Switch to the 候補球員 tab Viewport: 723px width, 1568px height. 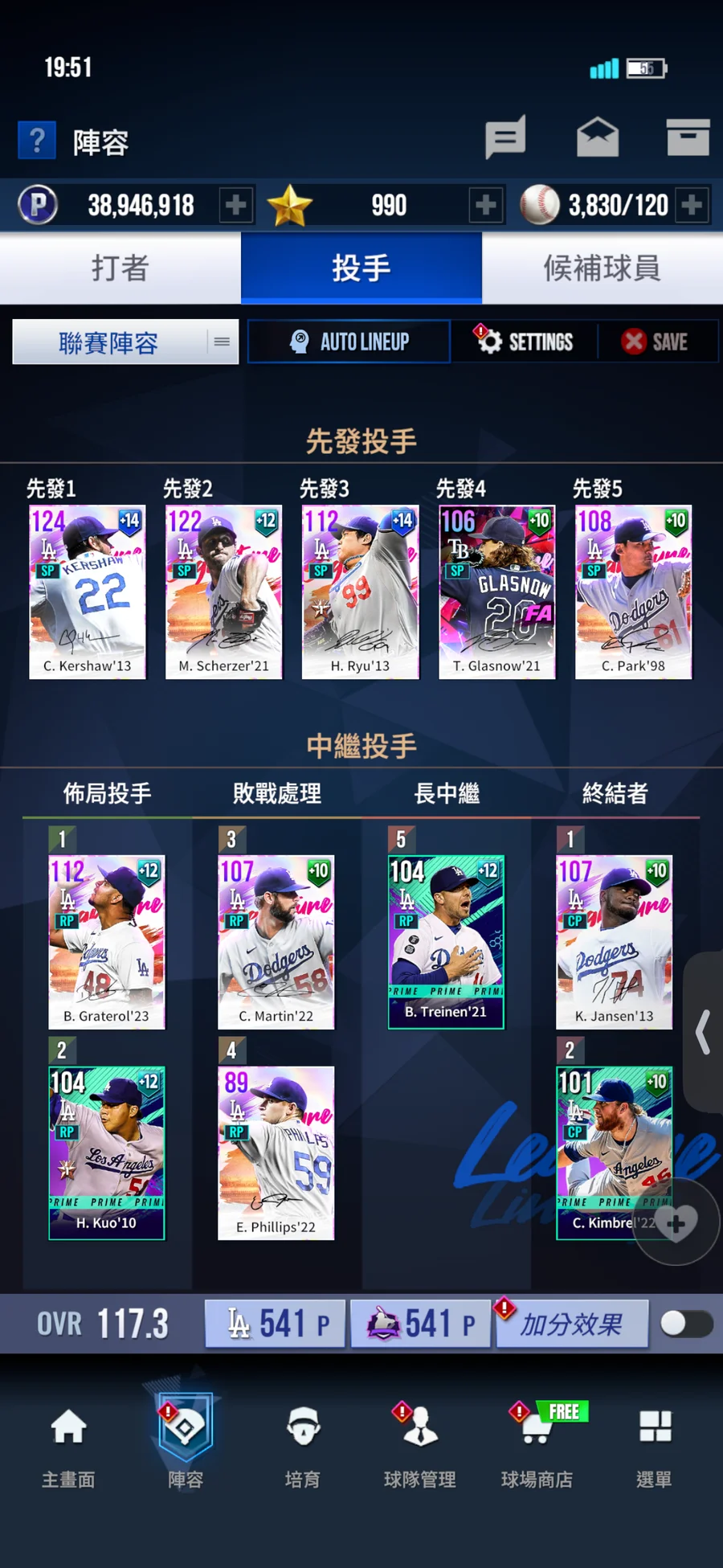click(602, 268)
